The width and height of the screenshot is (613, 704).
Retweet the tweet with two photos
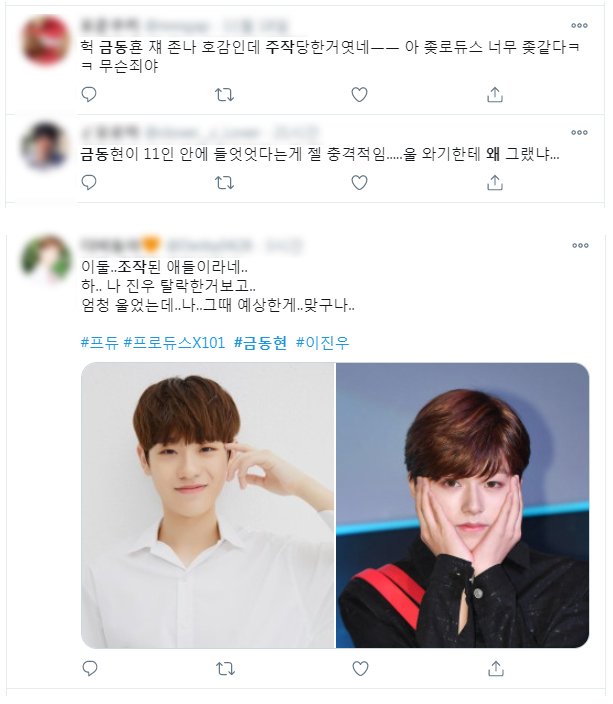pyautogui.click(x=225, y=667)
